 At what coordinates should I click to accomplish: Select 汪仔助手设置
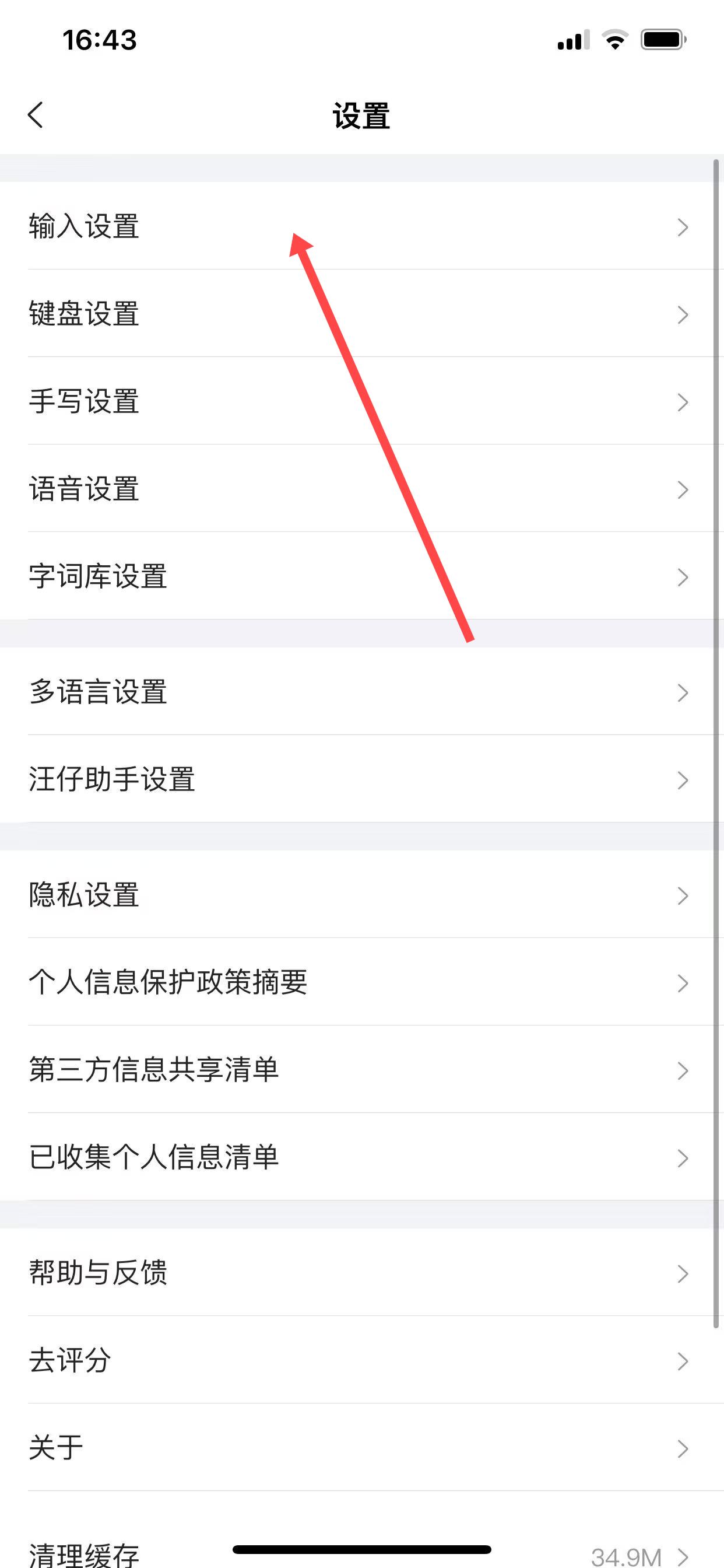112,780
